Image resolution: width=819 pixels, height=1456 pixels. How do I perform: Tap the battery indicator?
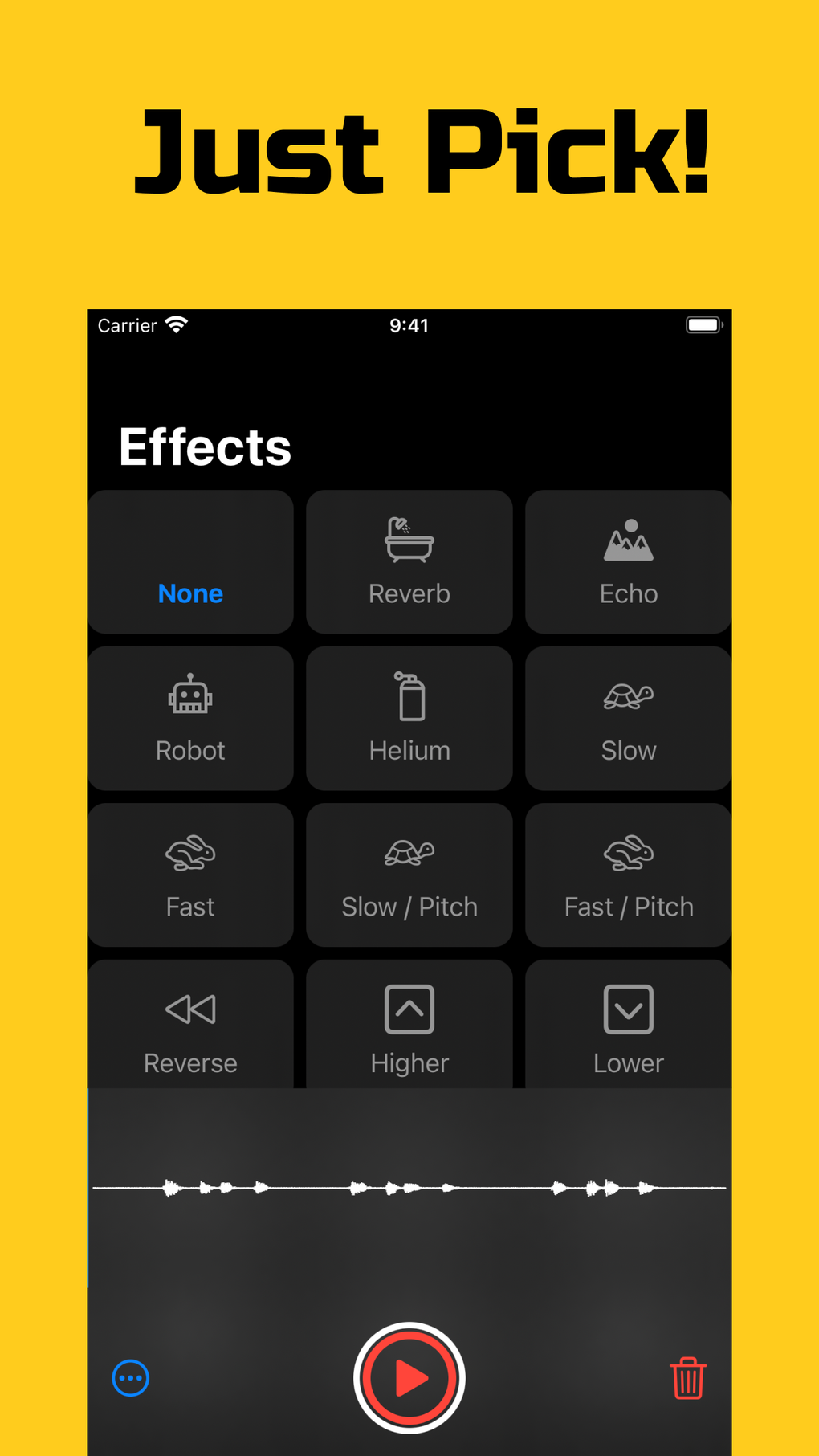[x=702, y=324]
